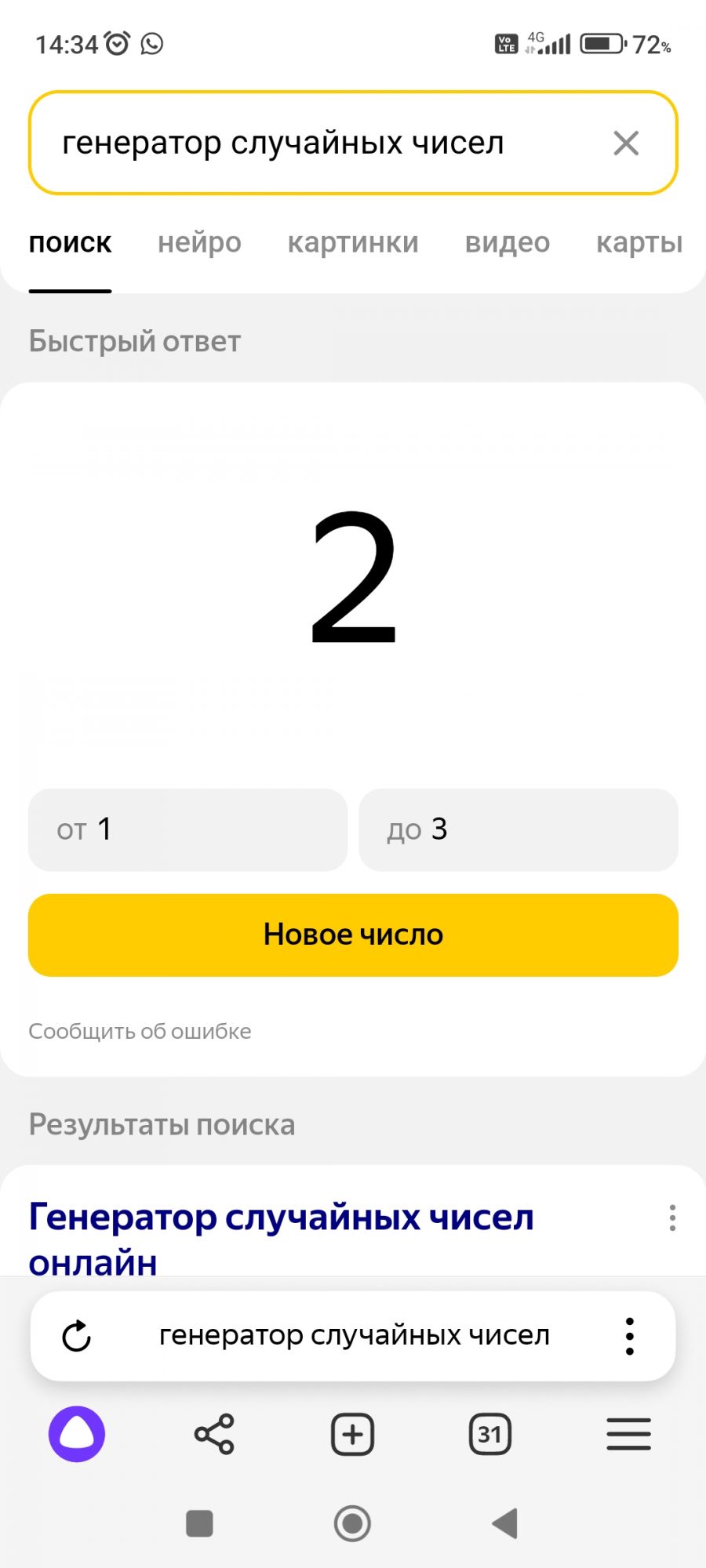Switch to the картинки tab

point(353,243)
